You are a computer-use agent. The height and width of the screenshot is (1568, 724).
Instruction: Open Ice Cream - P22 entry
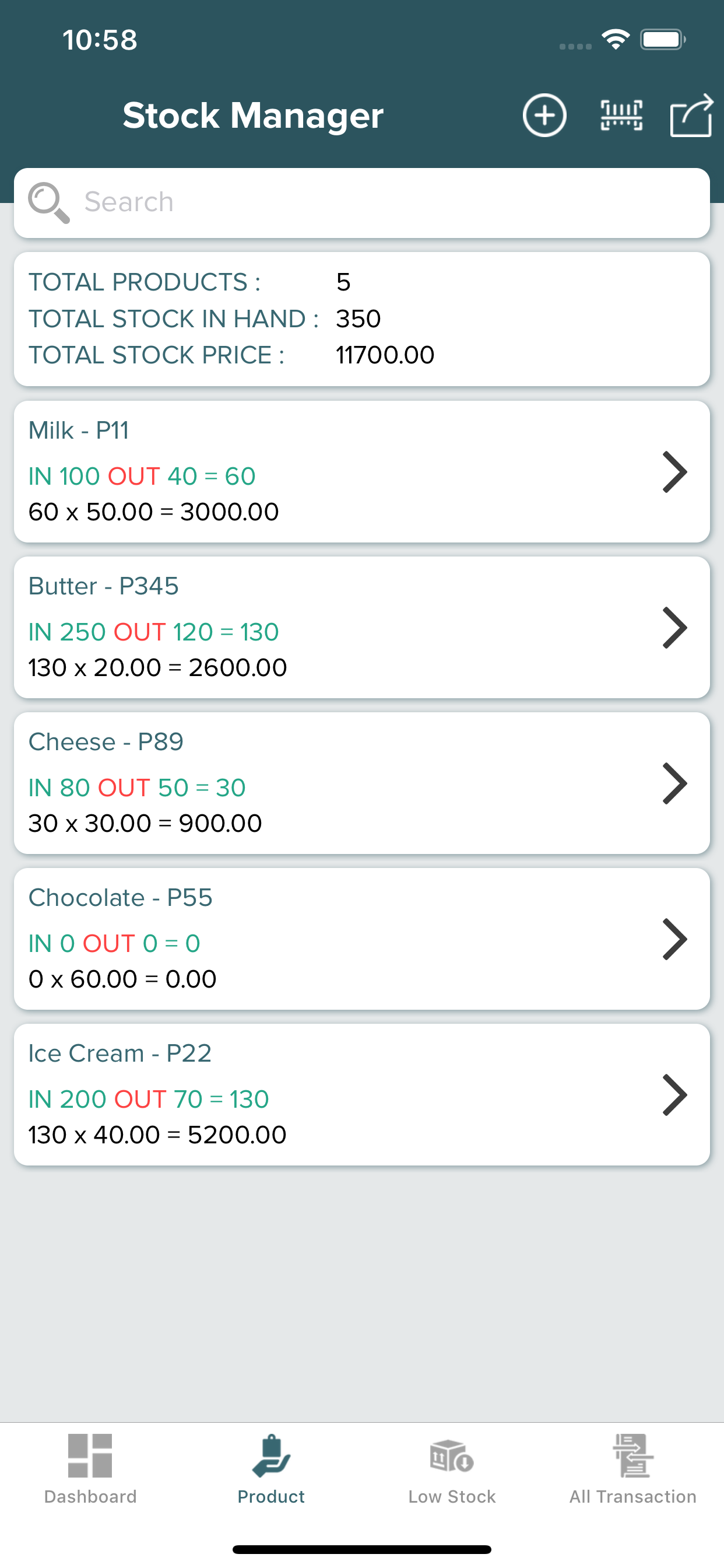pyautogui.click(x=362, y=1094)
